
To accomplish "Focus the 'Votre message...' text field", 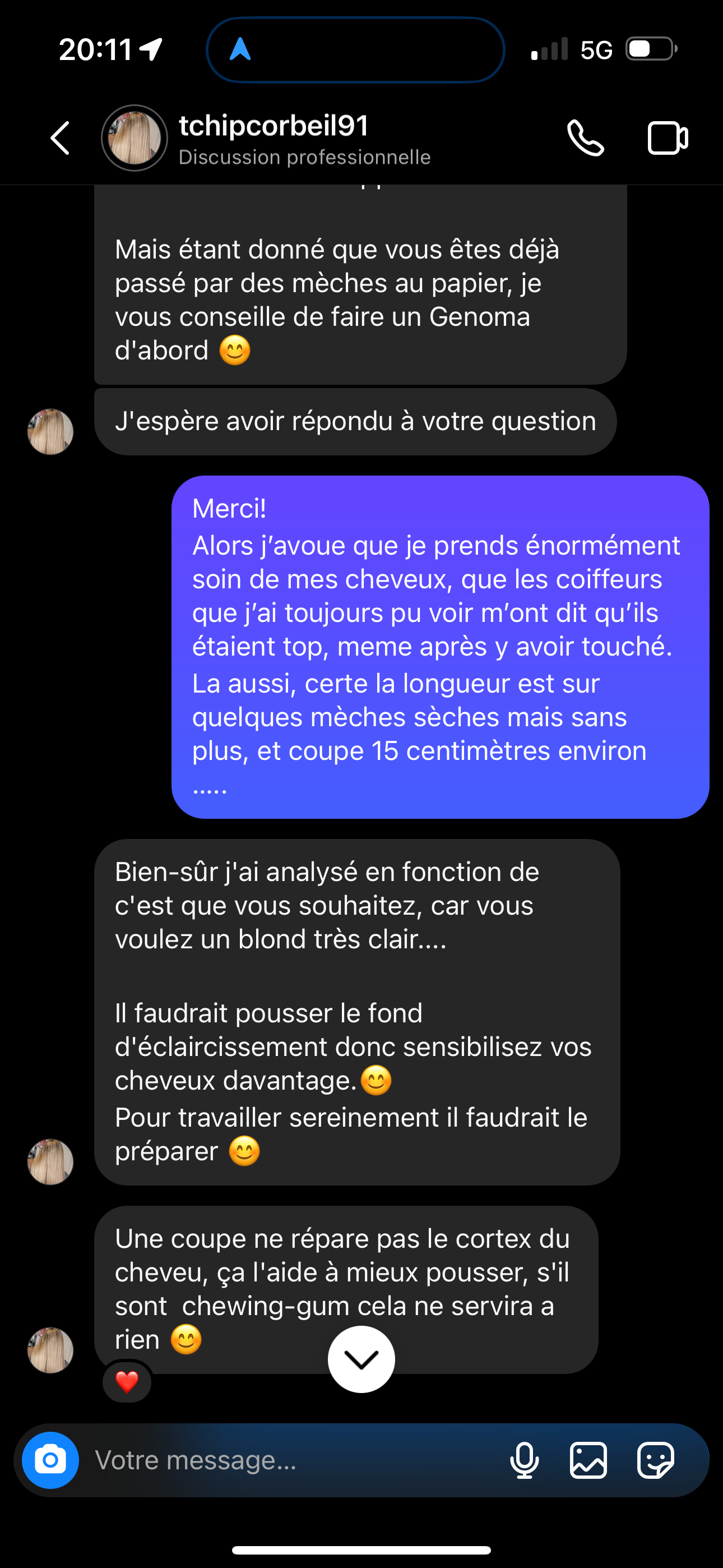I will pos(292,1460).
